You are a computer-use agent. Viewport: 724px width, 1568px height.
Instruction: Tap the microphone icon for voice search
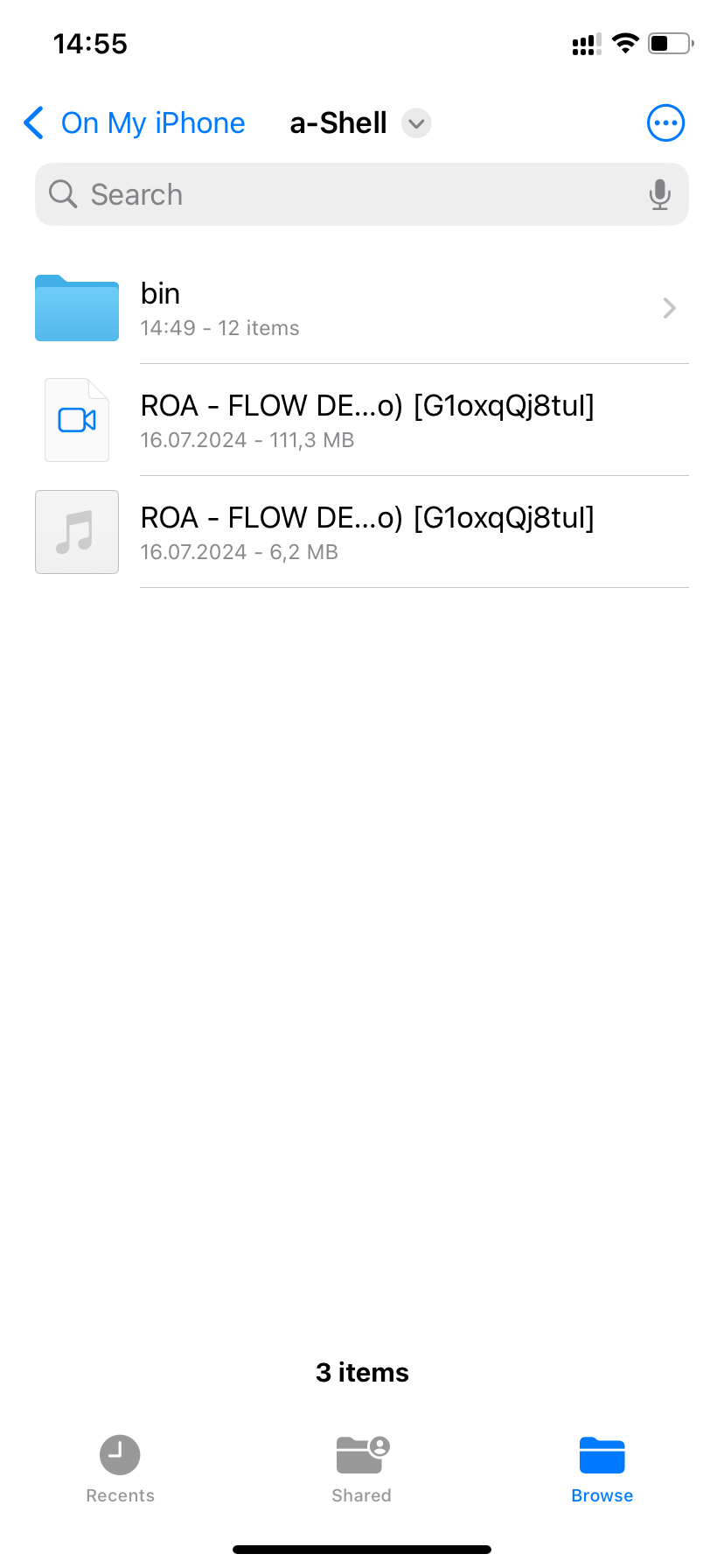(659, 194)
